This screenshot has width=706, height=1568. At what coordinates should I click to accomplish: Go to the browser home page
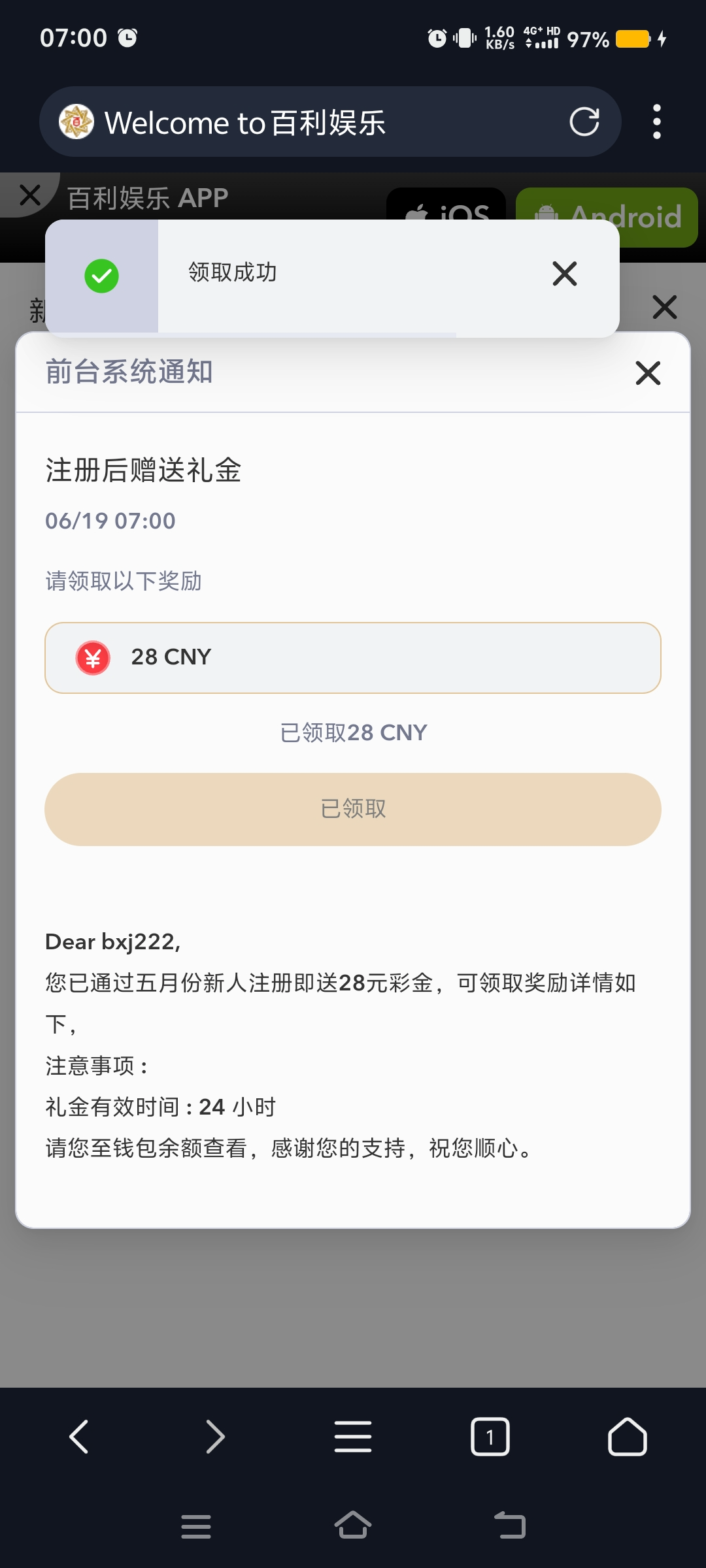pyautogui.click(x=627, y=1436)
